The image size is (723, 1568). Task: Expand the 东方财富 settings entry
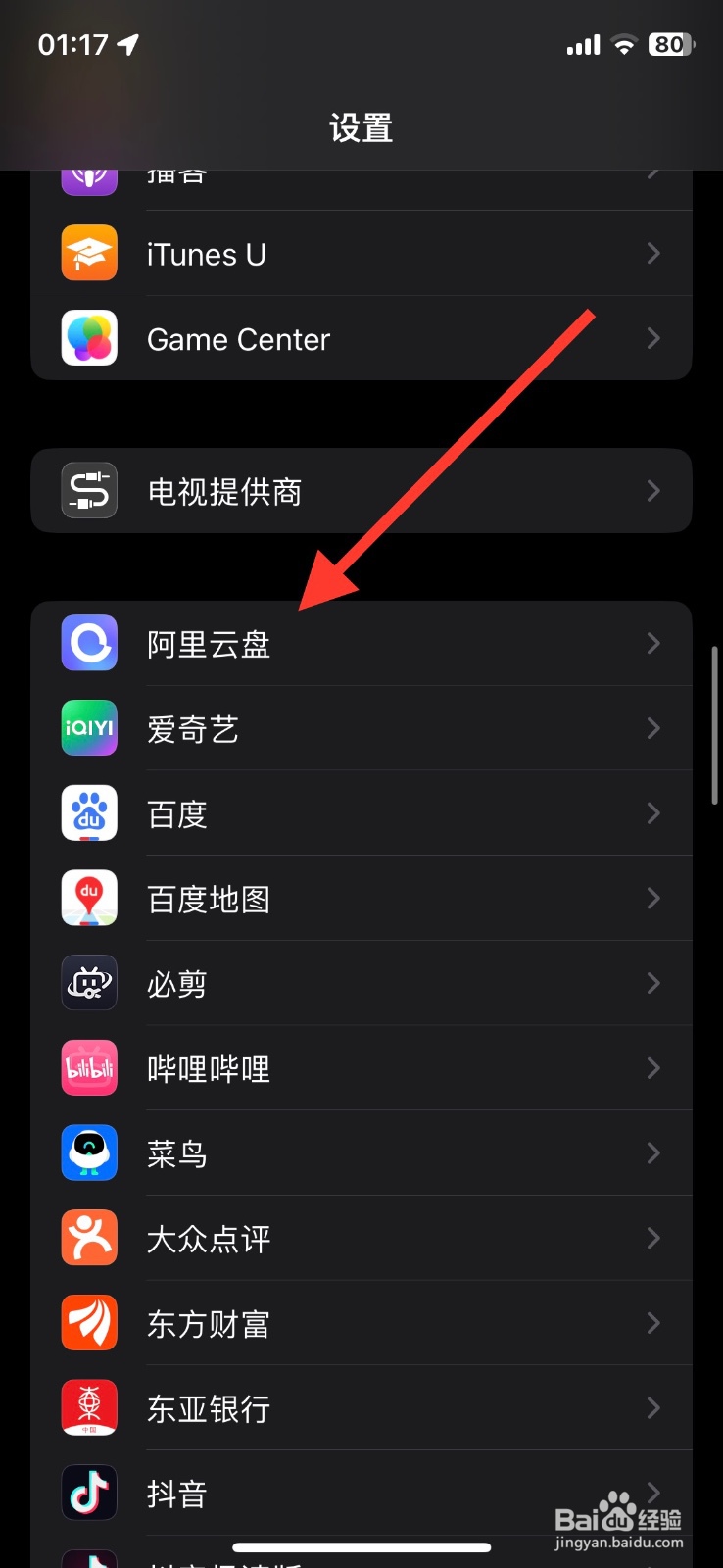(x=361, y=1323)
